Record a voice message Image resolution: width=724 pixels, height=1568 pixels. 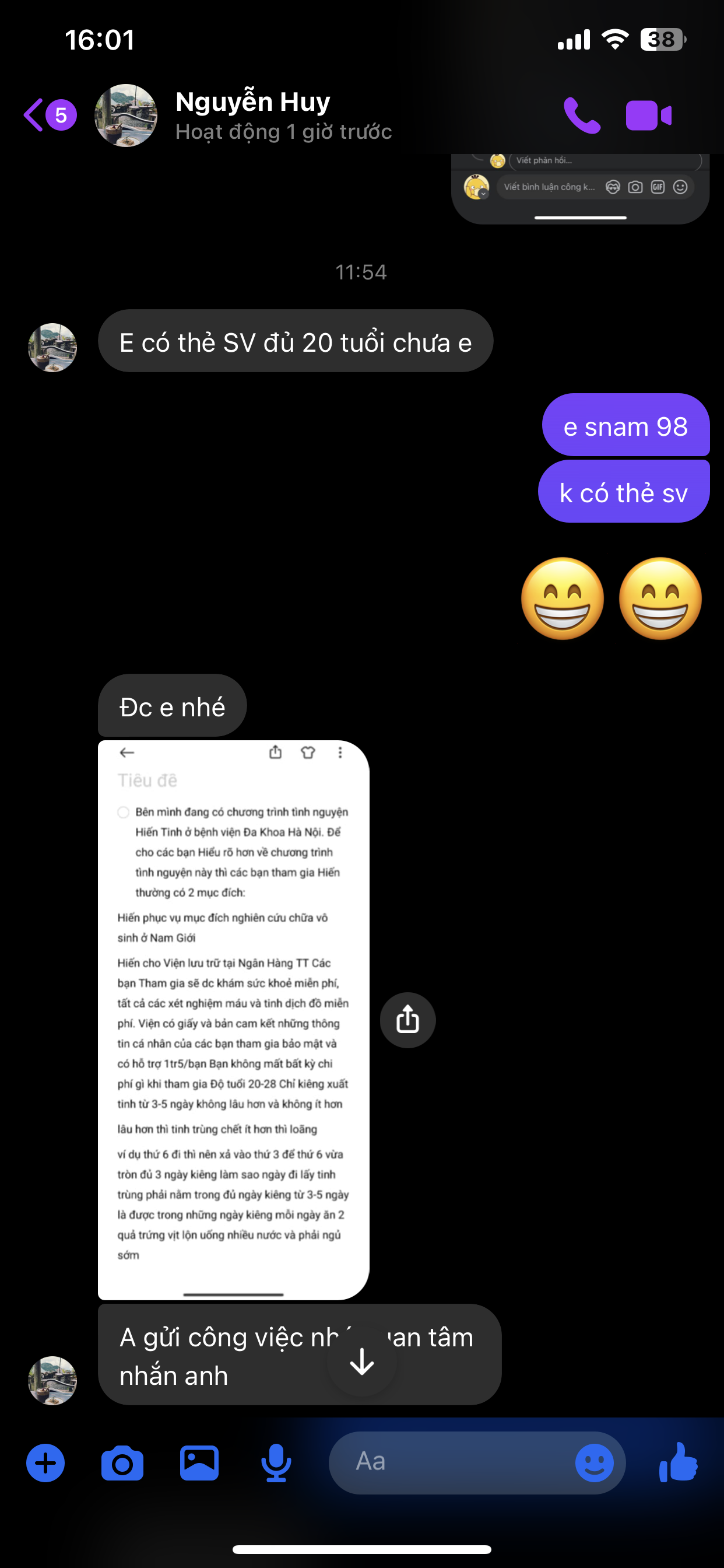click(276, 1462)
